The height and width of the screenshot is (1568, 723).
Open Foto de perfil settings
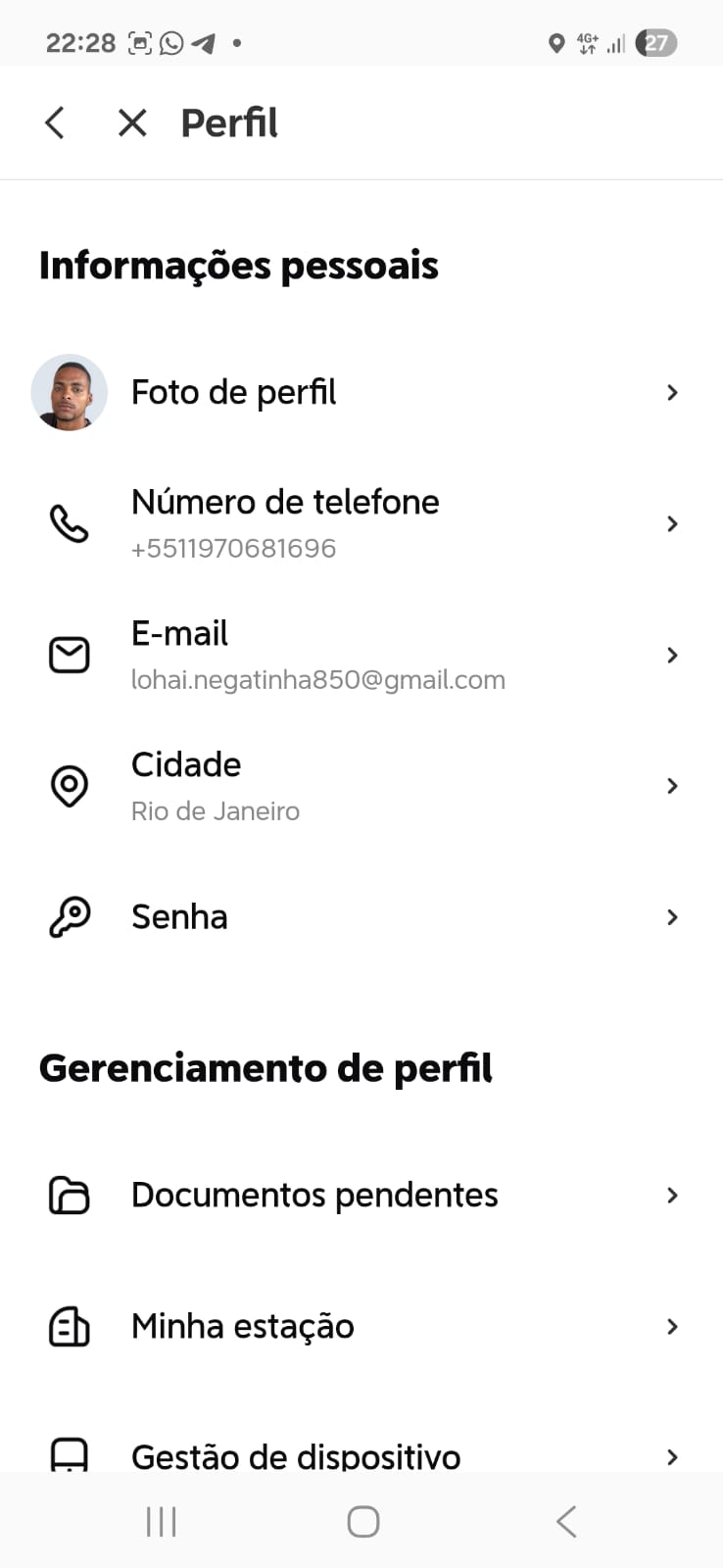(x=361, y=393)
